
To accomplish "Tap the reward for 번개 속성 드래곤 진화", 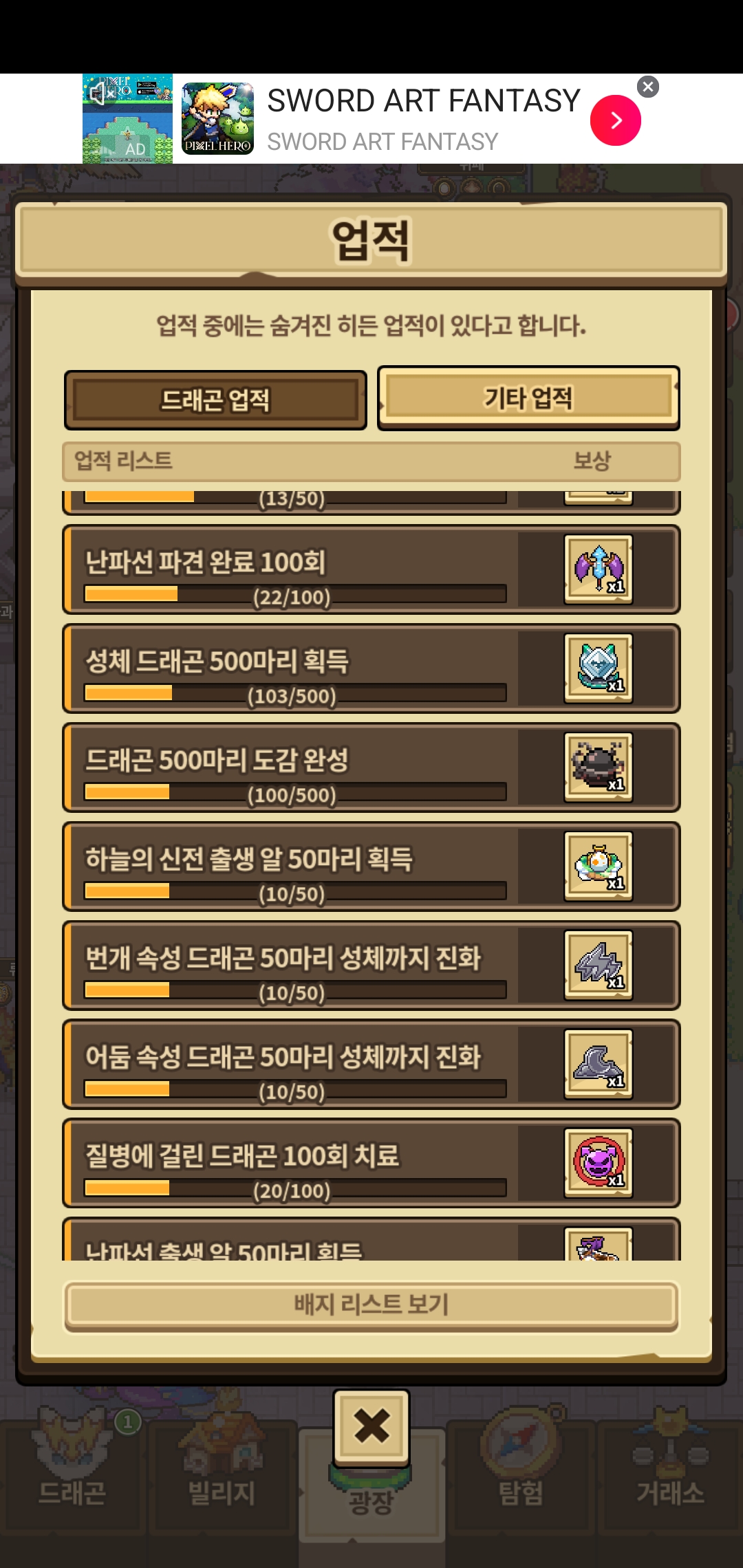I will (598, 966).
